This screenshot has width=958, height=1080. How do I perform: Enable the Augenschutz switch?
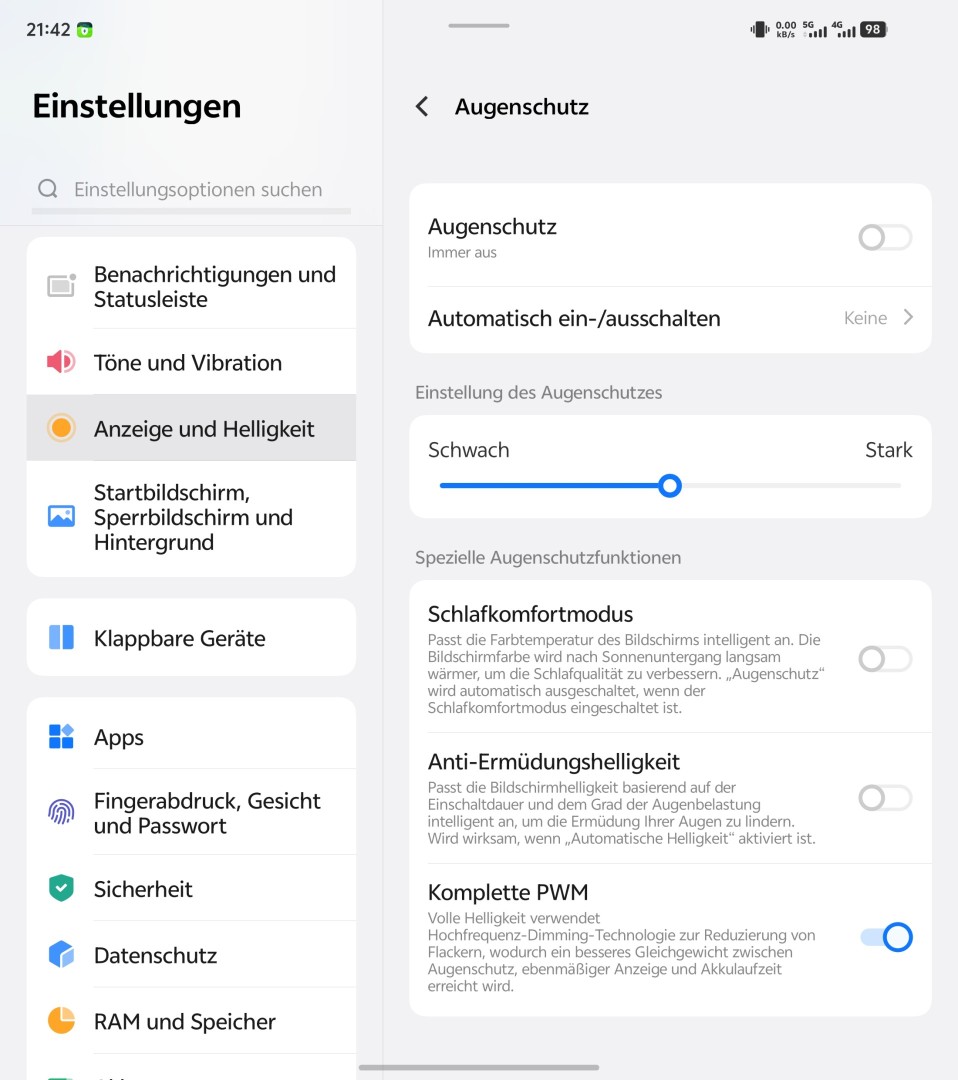pos(885,238)
